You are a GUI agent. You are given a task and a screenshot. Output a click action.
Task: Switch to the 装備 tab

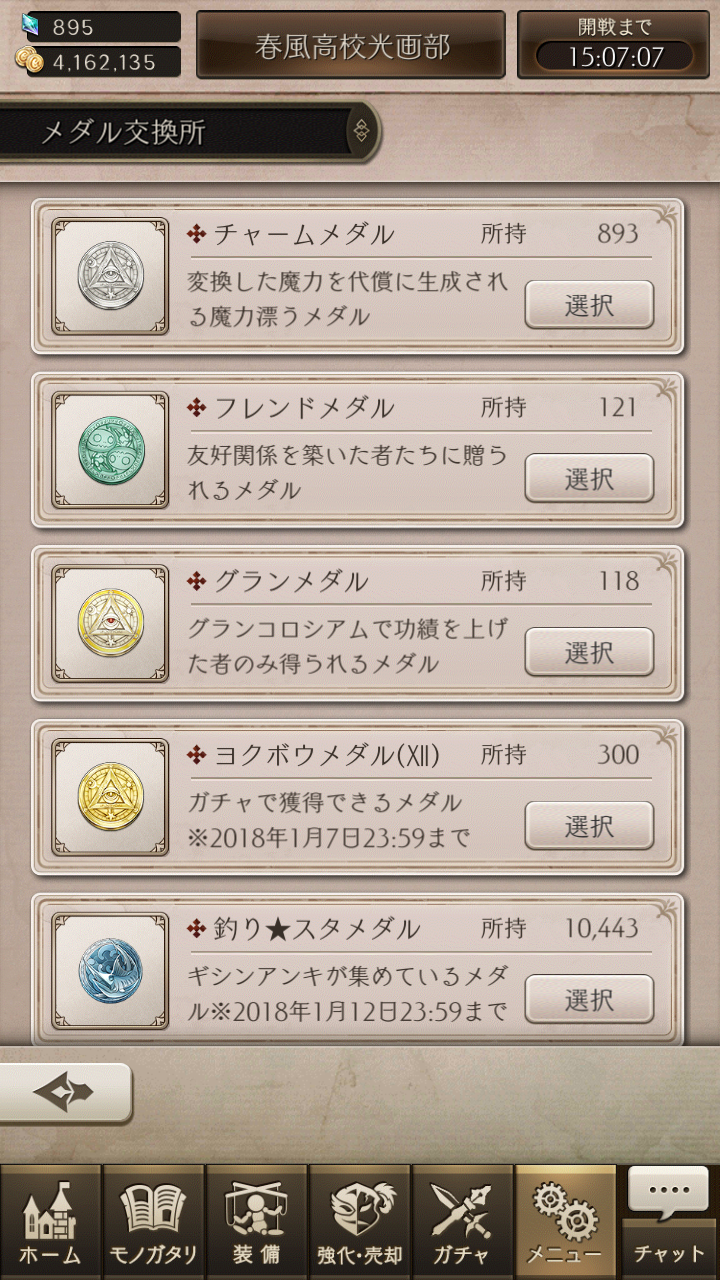click(x=256, y=1222)
